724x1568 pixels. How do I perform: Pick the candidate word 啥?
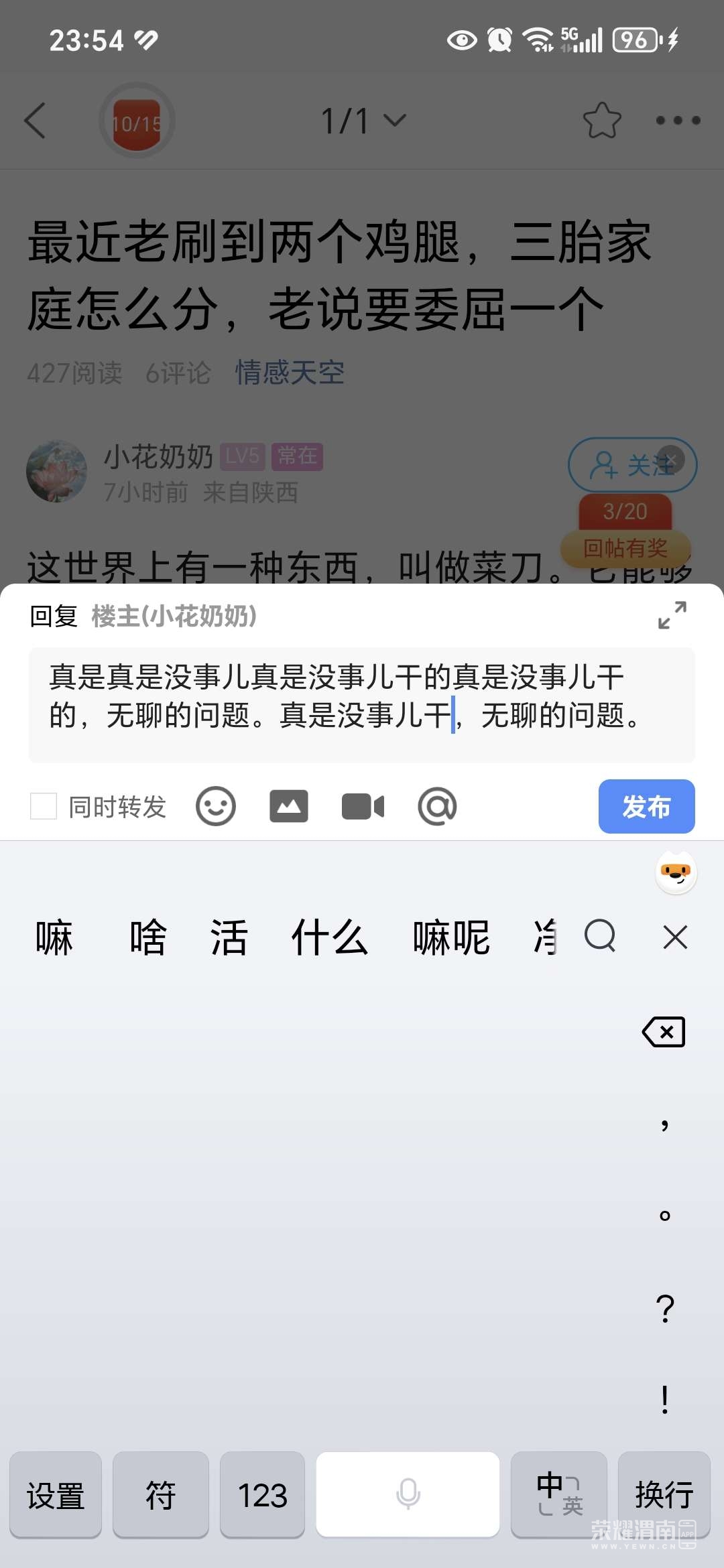(x=147, y=937)
